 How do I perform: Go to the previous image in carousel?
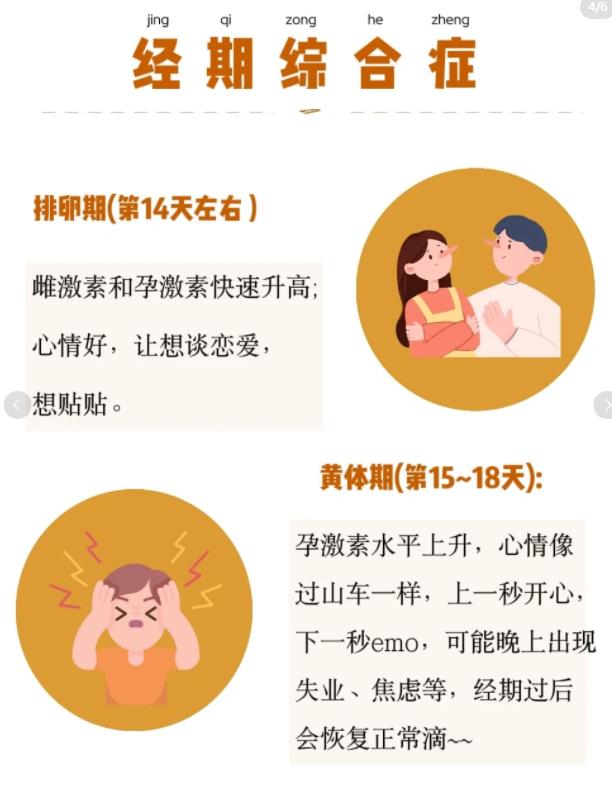(x=17, y=405)
